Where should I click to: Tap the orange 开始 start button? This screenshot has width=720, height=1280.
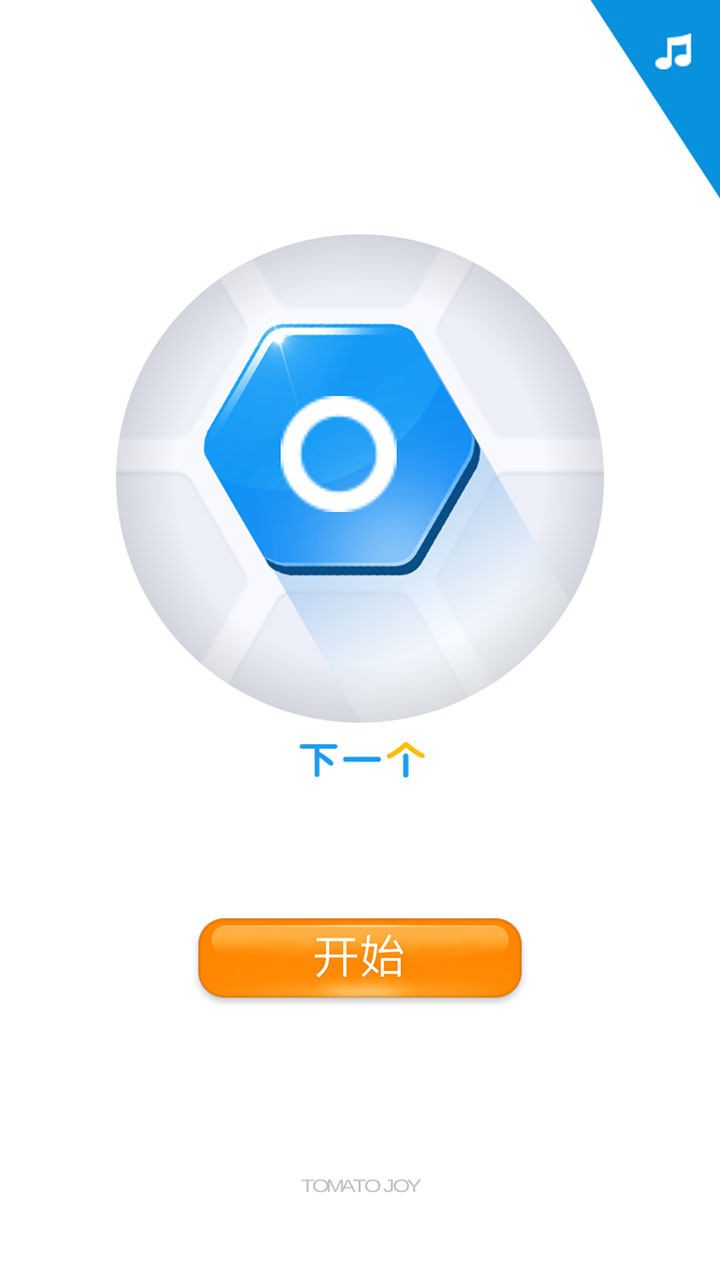point(360,958)
